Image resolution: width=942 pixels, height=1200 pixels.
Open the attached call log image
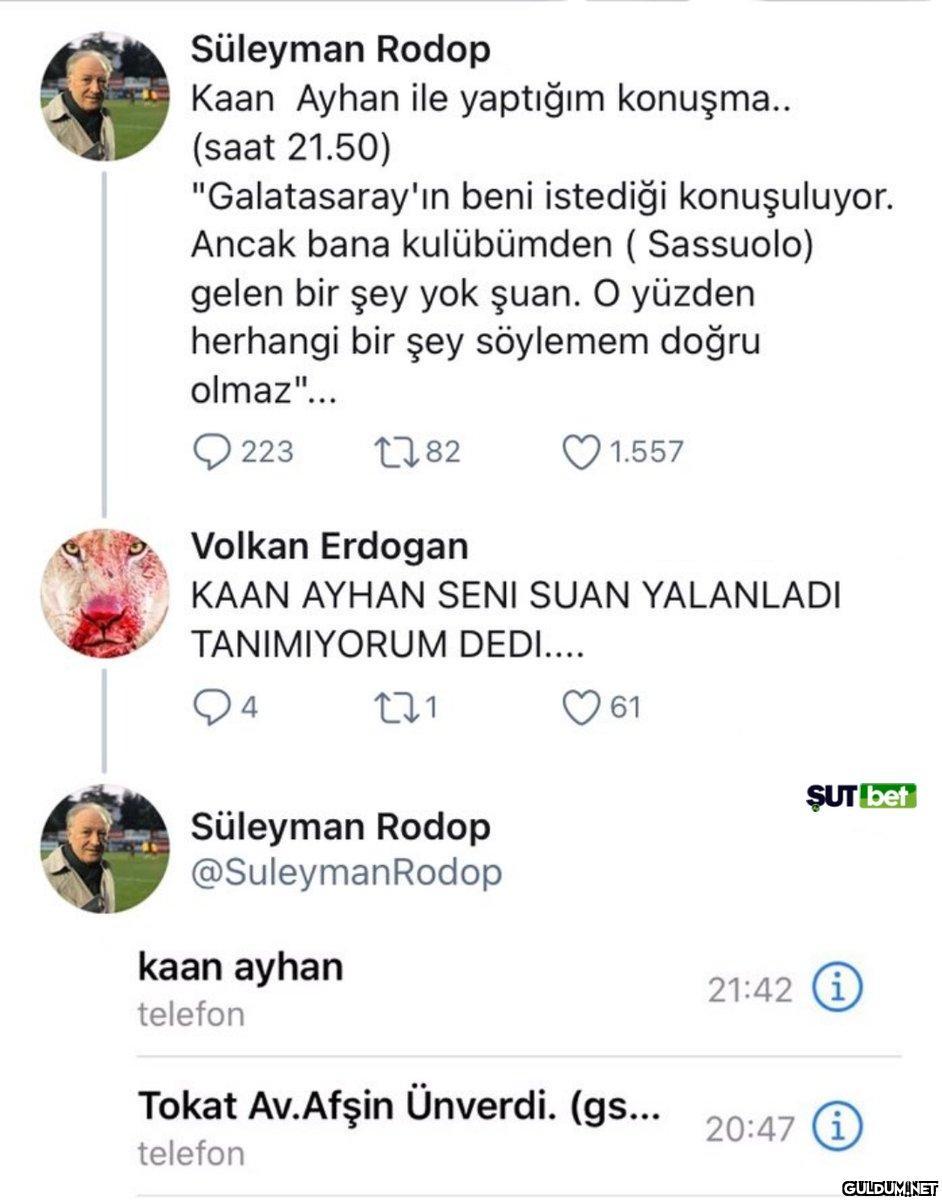coord(500,1060)
